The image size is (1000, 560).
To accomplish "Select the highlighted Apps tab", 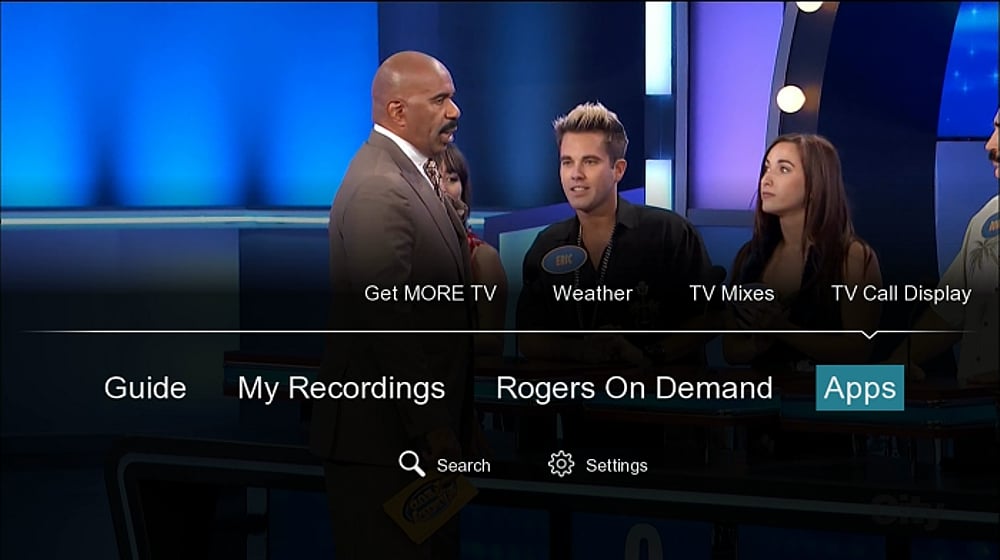I will click(x=859, y=388).
